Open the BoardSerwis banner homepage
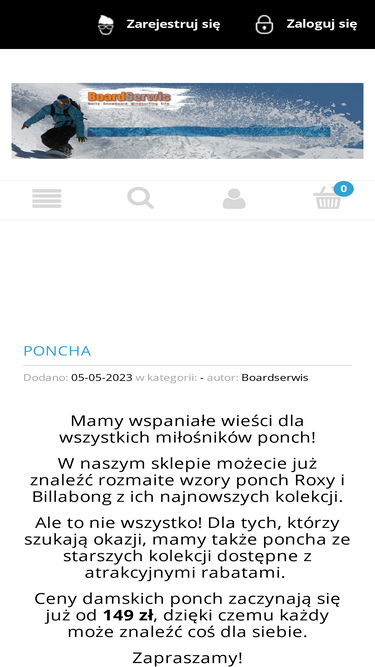Image resolution: width=375 pixels, height=667 pixels. (187, 121)
